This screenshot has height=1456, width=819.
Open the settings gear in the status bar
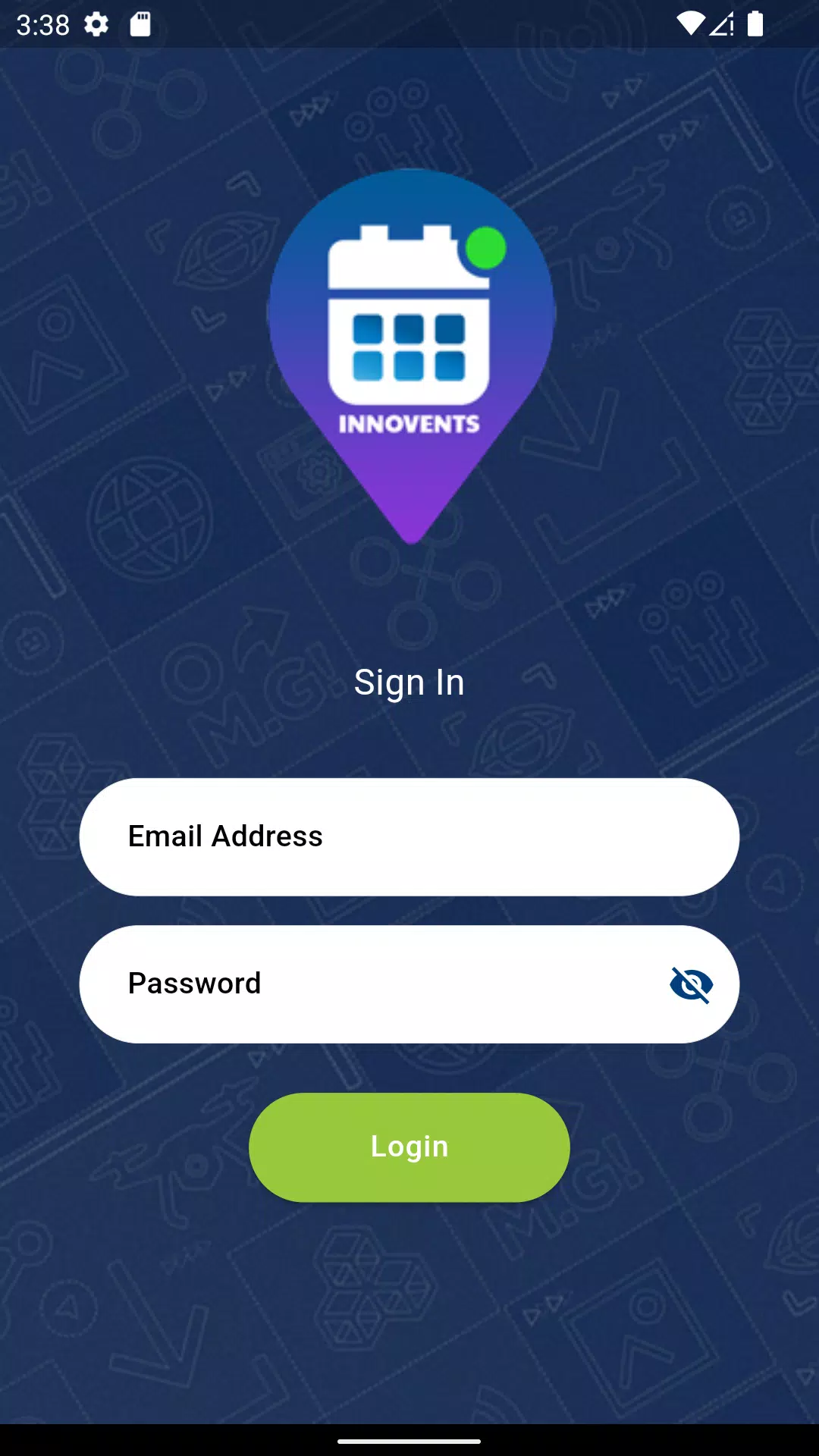pyautogui.click(x=97, y=24)
